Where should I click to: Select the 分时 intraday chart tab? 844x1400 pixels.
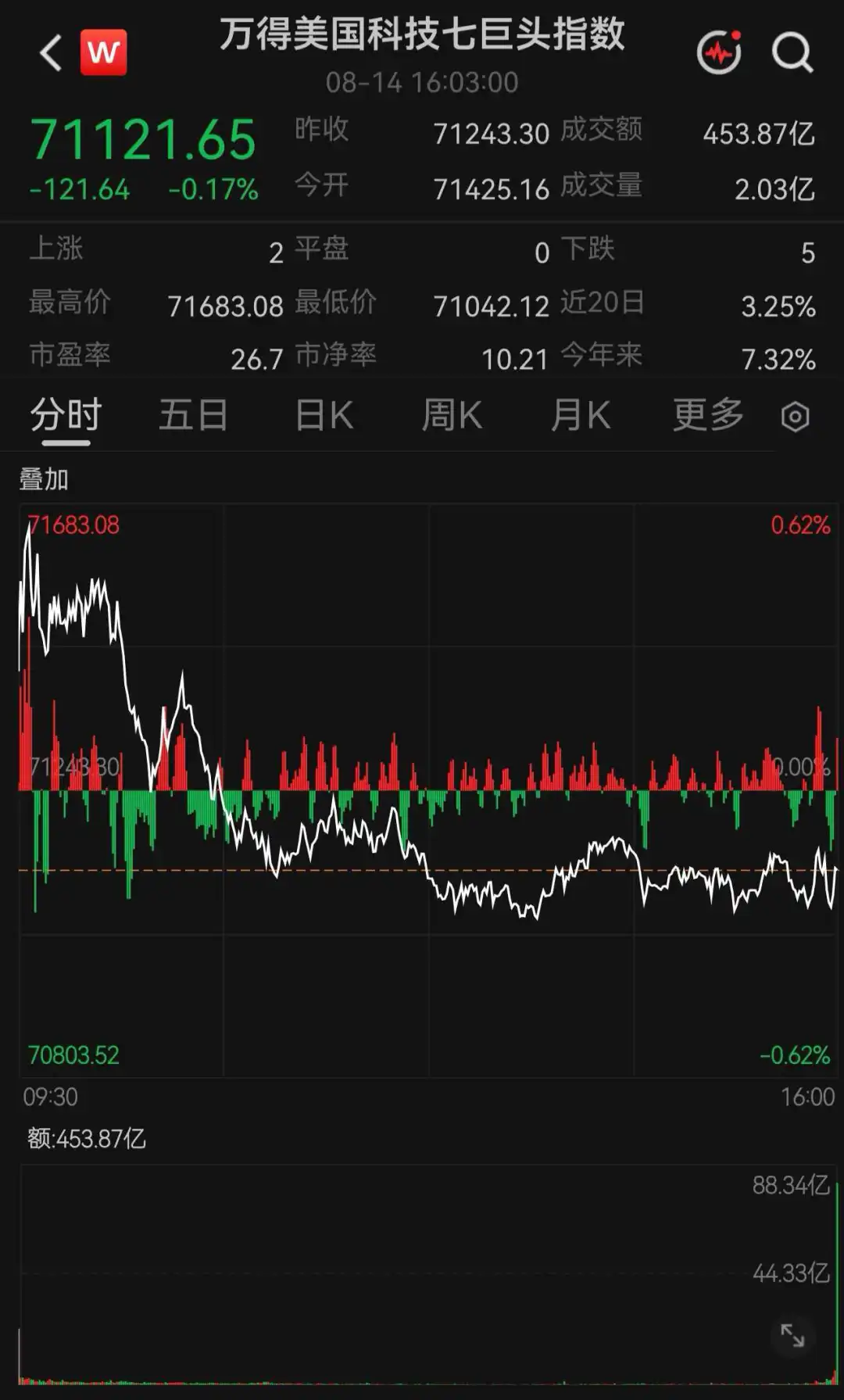click(x=66, y=414)
